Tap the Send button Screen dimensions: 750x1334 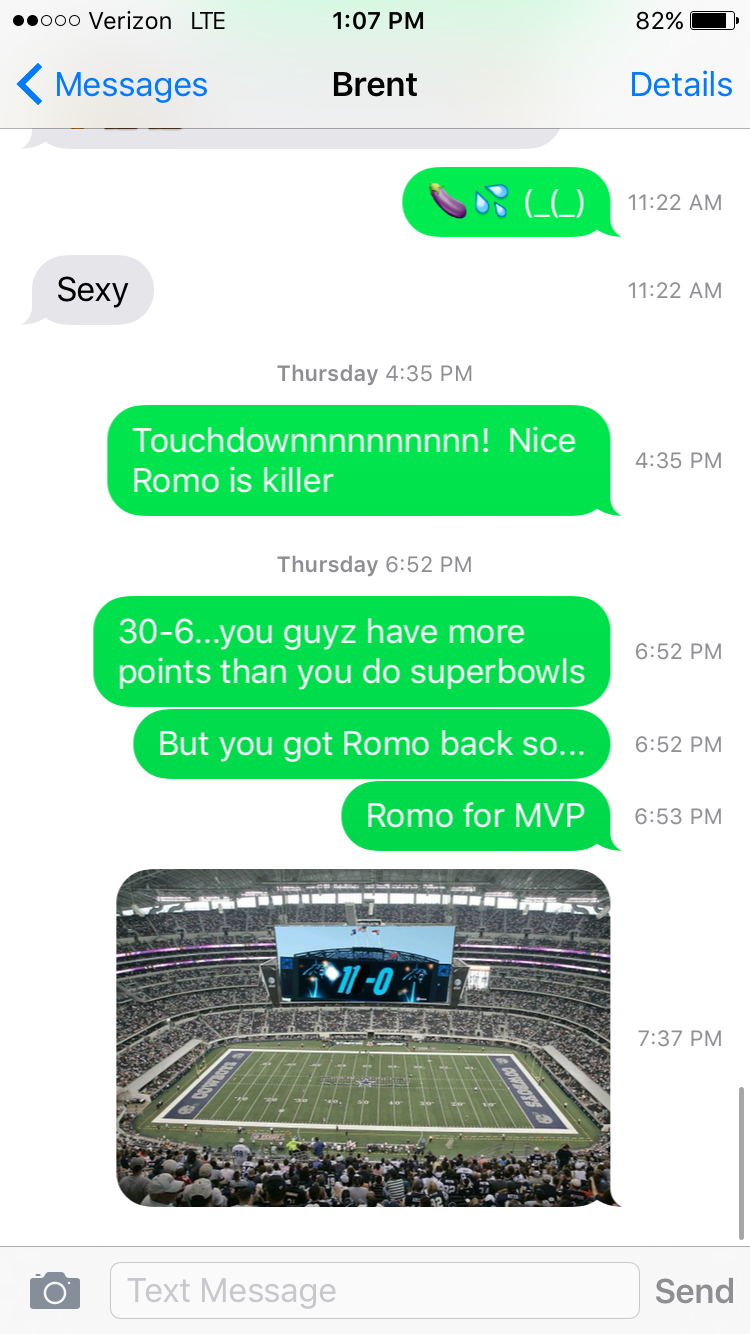694,1291
